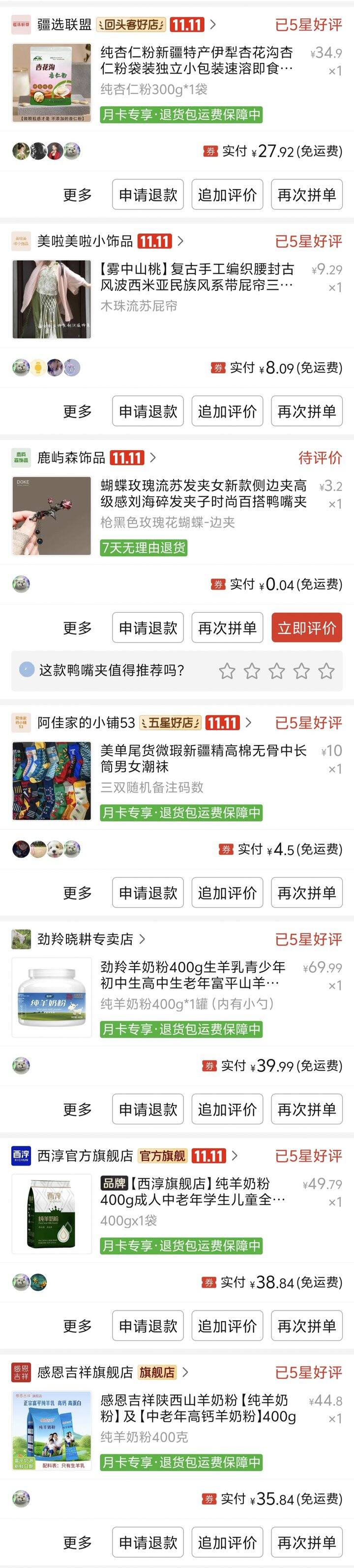Image resolution: width=354 pixels, height=1568 pixels.
Task: Give the 鸭嘴夹 five stars
Action: [326, 671]
